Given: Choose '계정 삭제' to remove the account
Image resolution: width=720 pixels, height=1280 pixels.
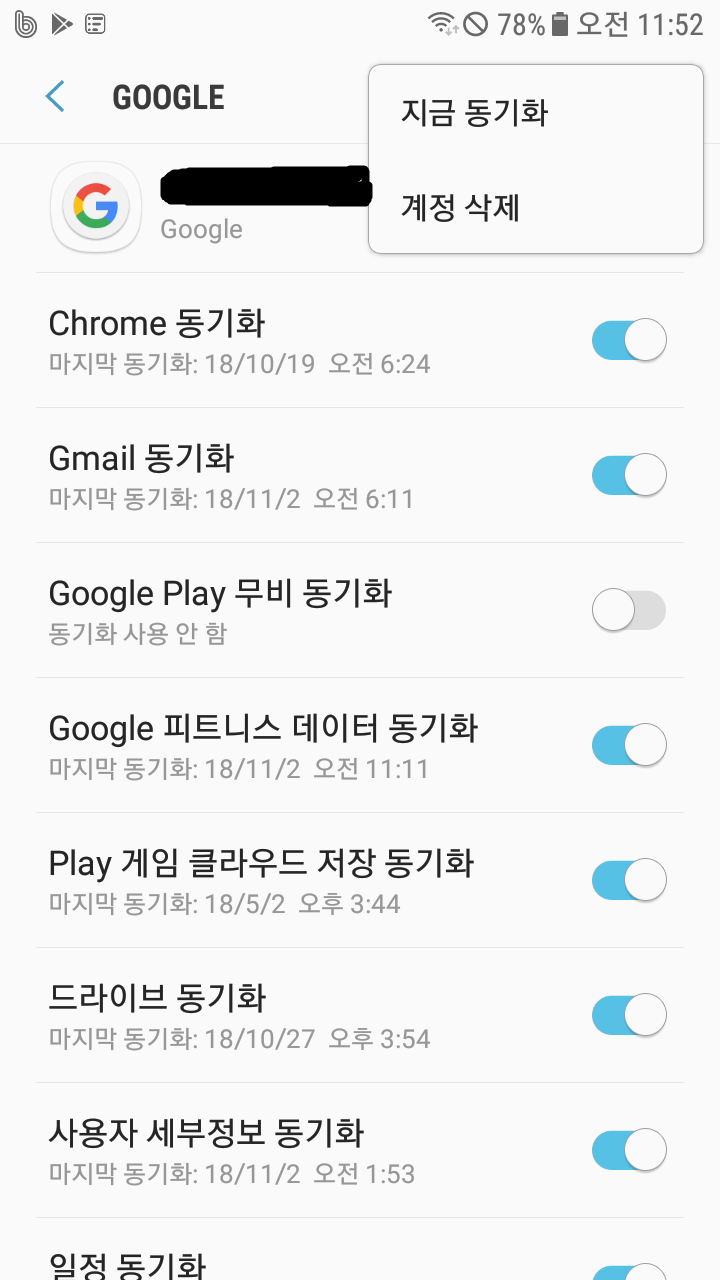Looking at the screenshot, I should coord(462,208).
